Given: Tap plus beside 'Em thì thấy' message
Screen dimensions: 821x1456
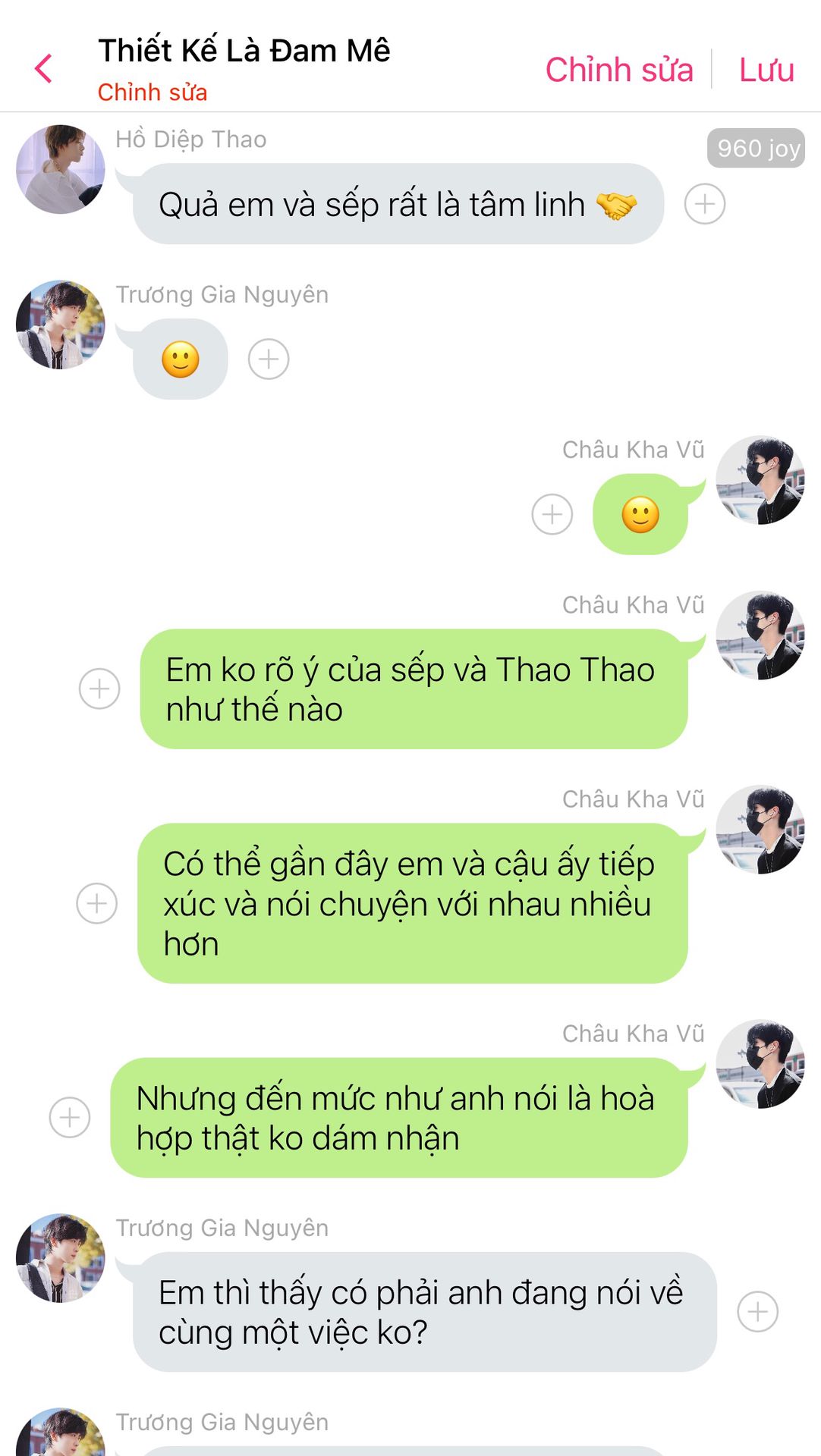Looking at the screenshot, I should tap(757, 1311).
